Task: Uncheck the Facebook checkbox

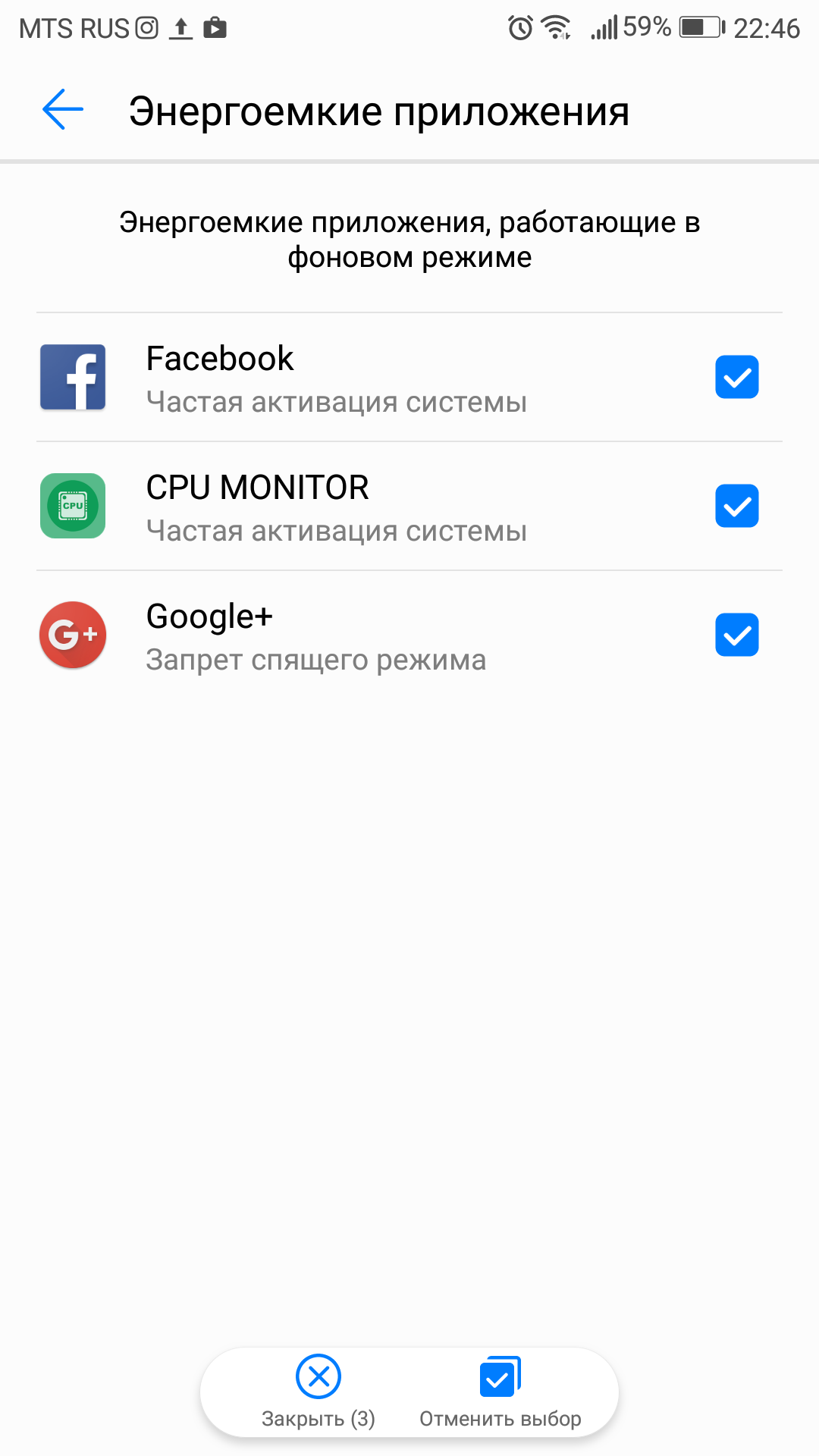Action: coord(736,377)
